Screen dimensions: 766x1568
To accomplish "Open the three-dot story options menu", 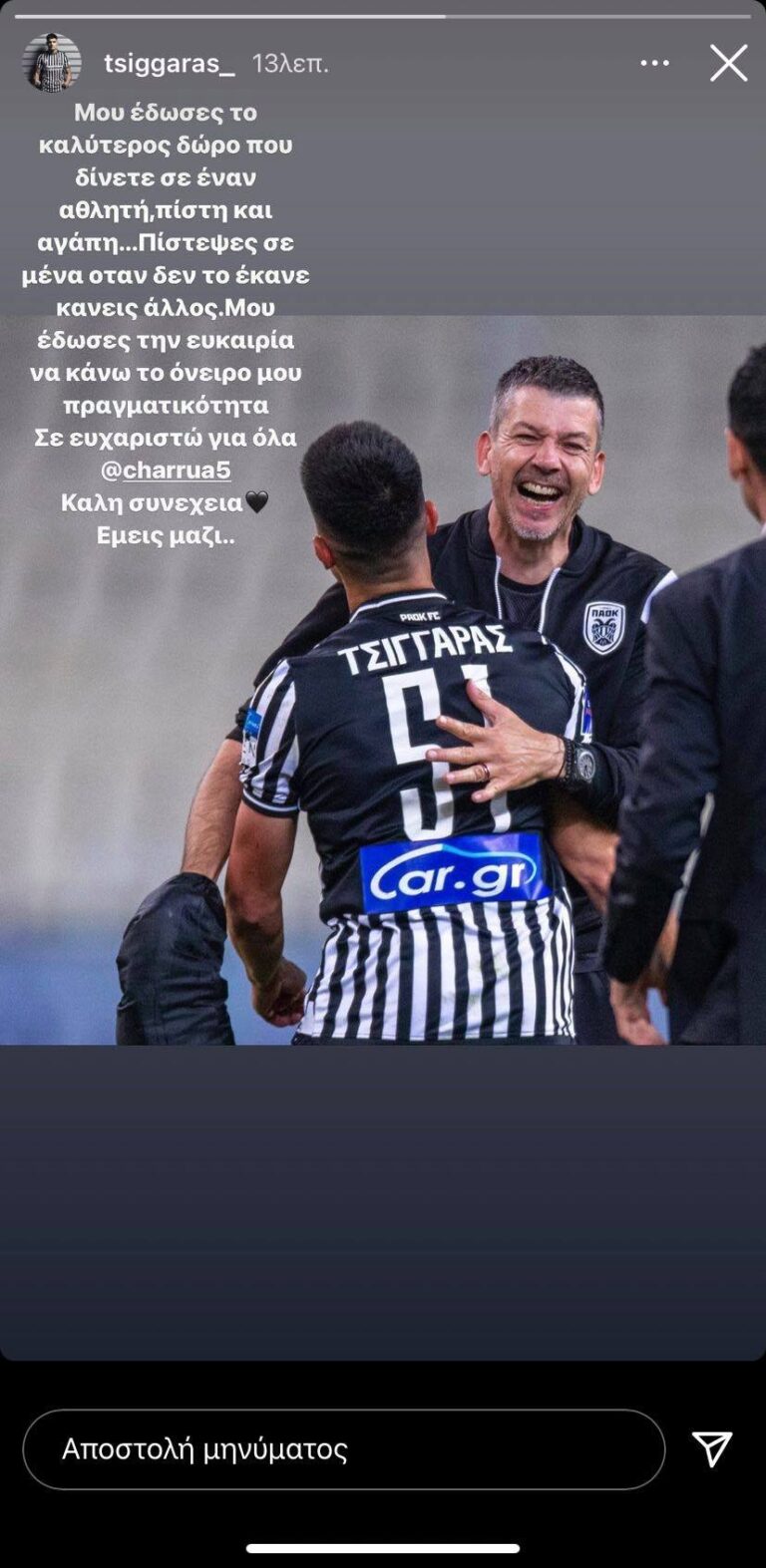I will coord(655,64).
